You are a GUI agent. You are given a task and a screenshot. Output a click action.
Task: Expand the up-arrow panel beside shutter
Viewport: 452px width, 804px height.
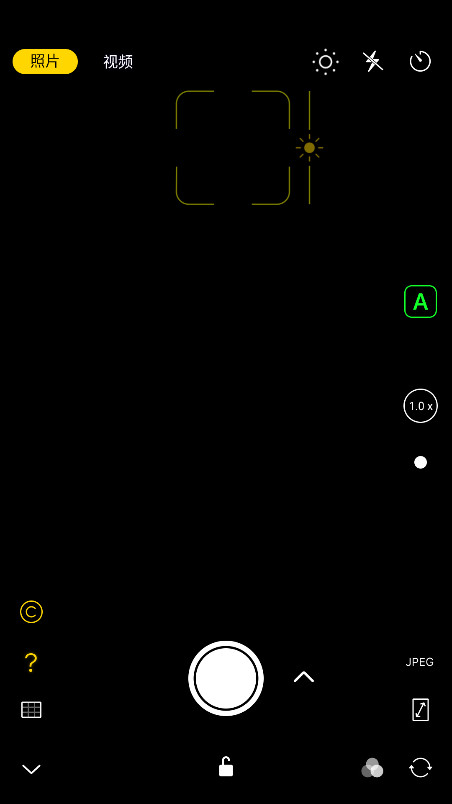point(304,677)
